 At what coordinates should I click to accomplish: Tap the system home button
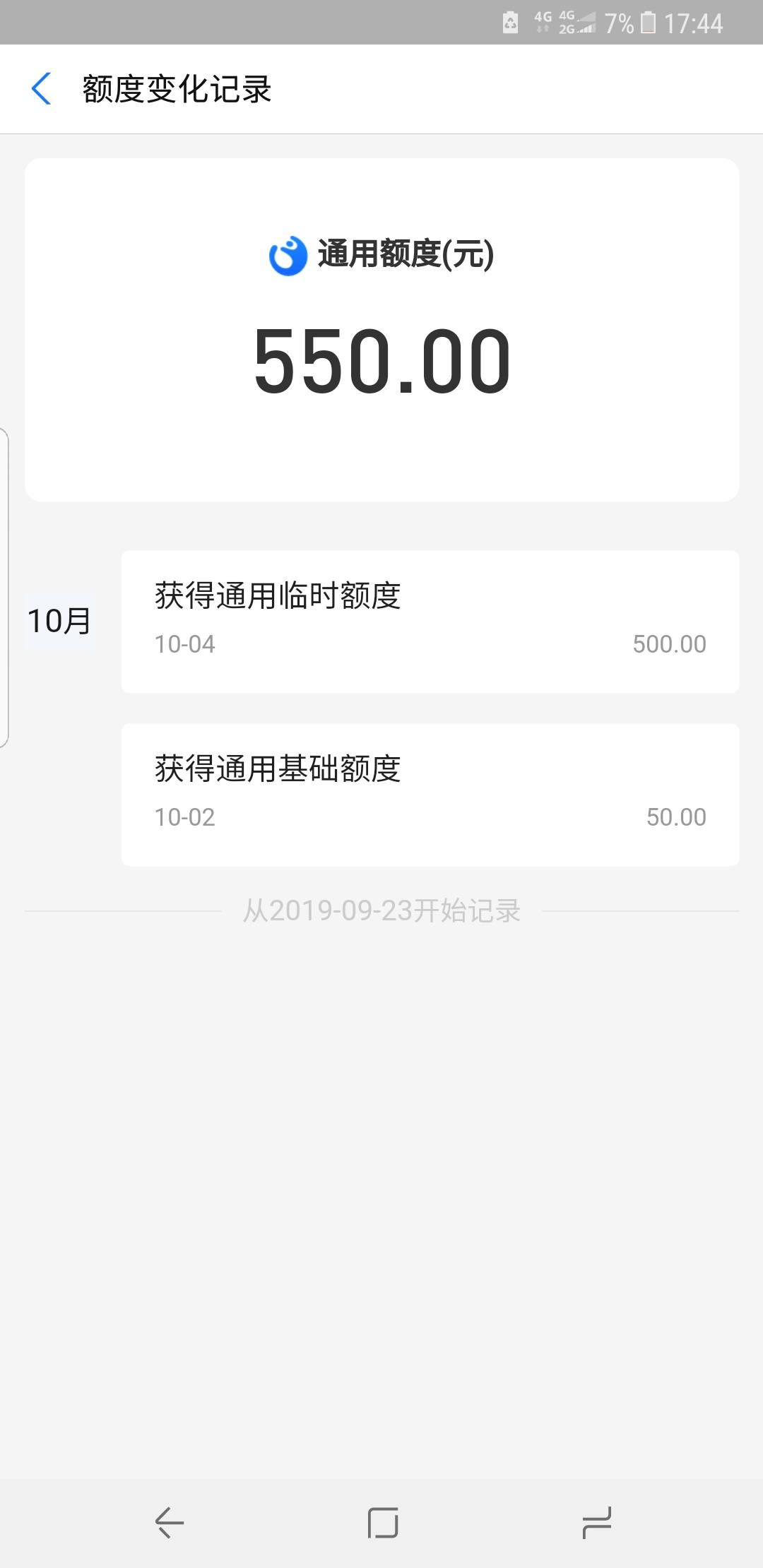tap(382, 1522)
